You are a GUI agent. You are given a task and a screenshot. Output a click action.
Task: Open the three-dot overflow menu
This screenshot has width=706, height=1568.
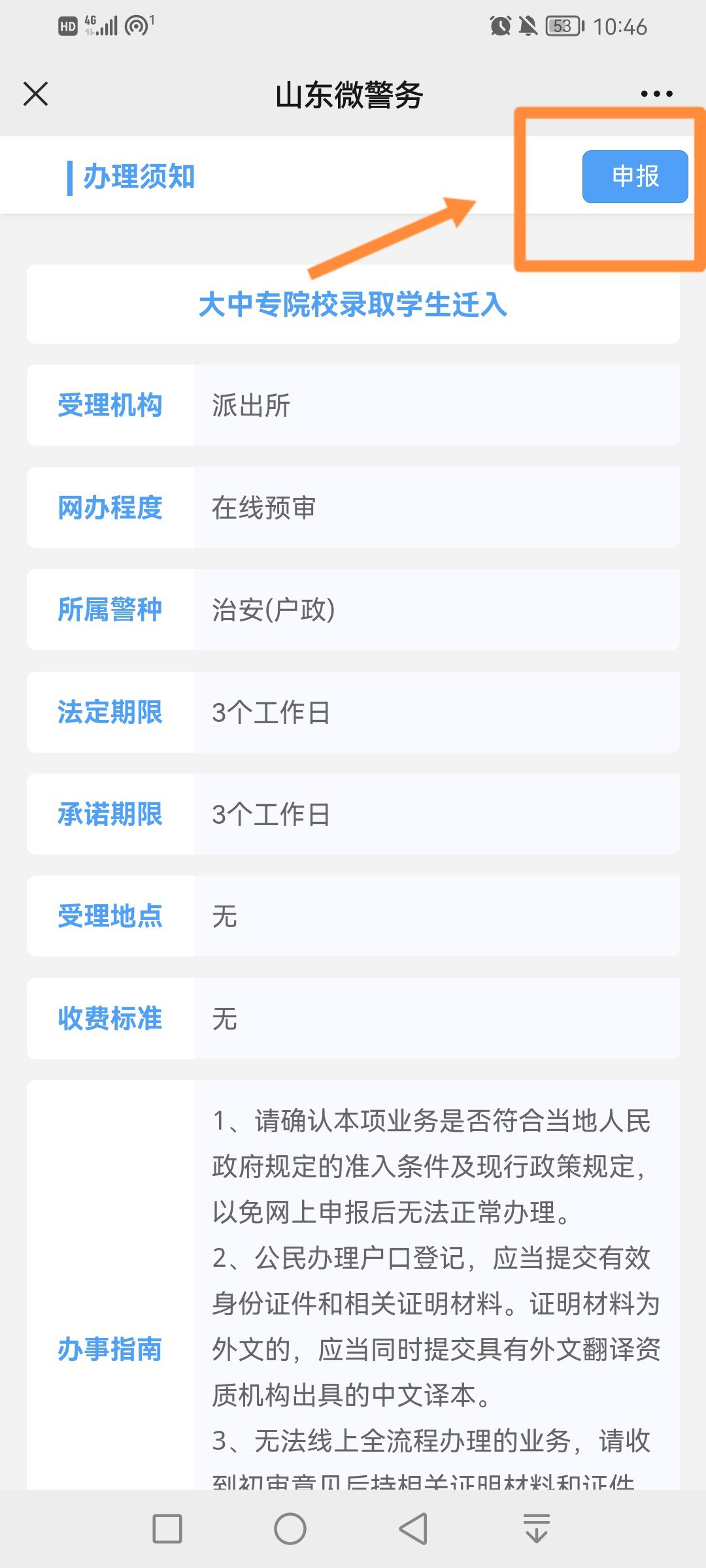click(x=656, y=94)
